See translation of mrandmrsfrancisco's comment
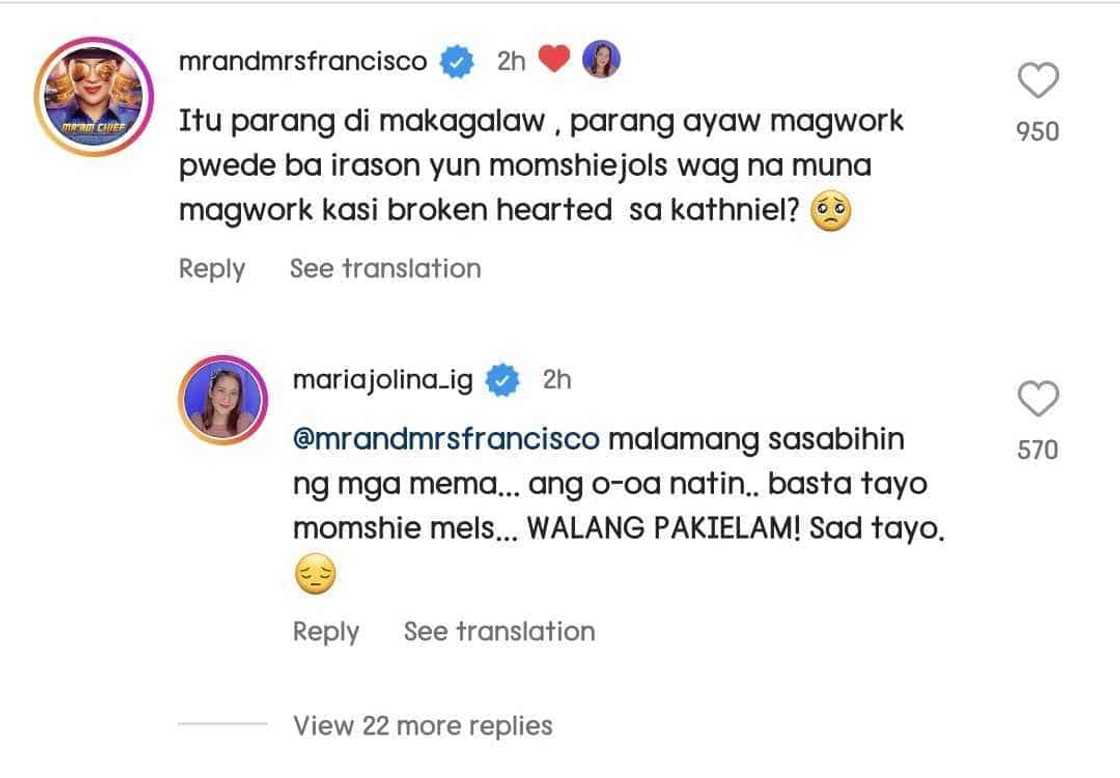 pos(385,269)
